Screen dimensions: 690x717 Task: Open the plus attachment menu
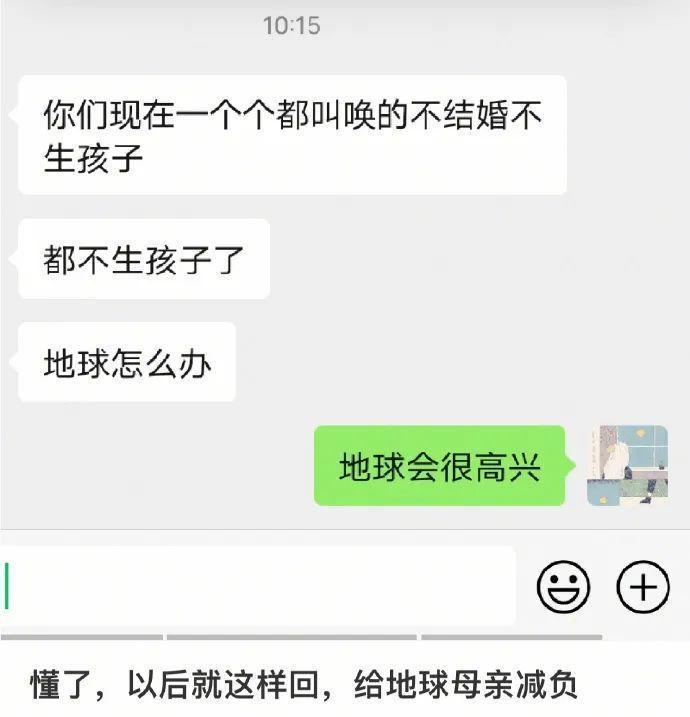point(642,586)
